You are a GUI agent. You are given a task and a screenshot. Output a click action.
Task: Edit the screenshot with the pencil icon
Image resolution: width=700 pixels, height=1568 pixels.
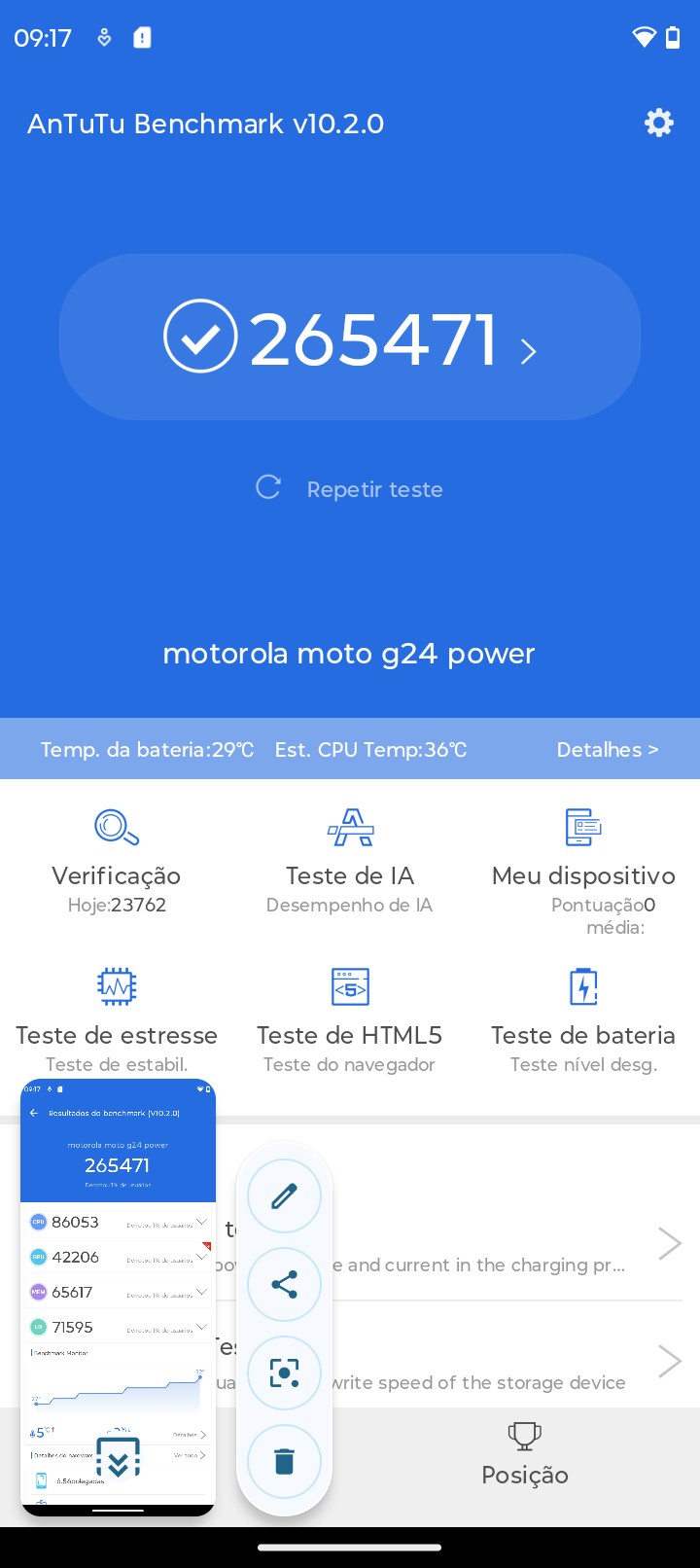[284, 1195]
